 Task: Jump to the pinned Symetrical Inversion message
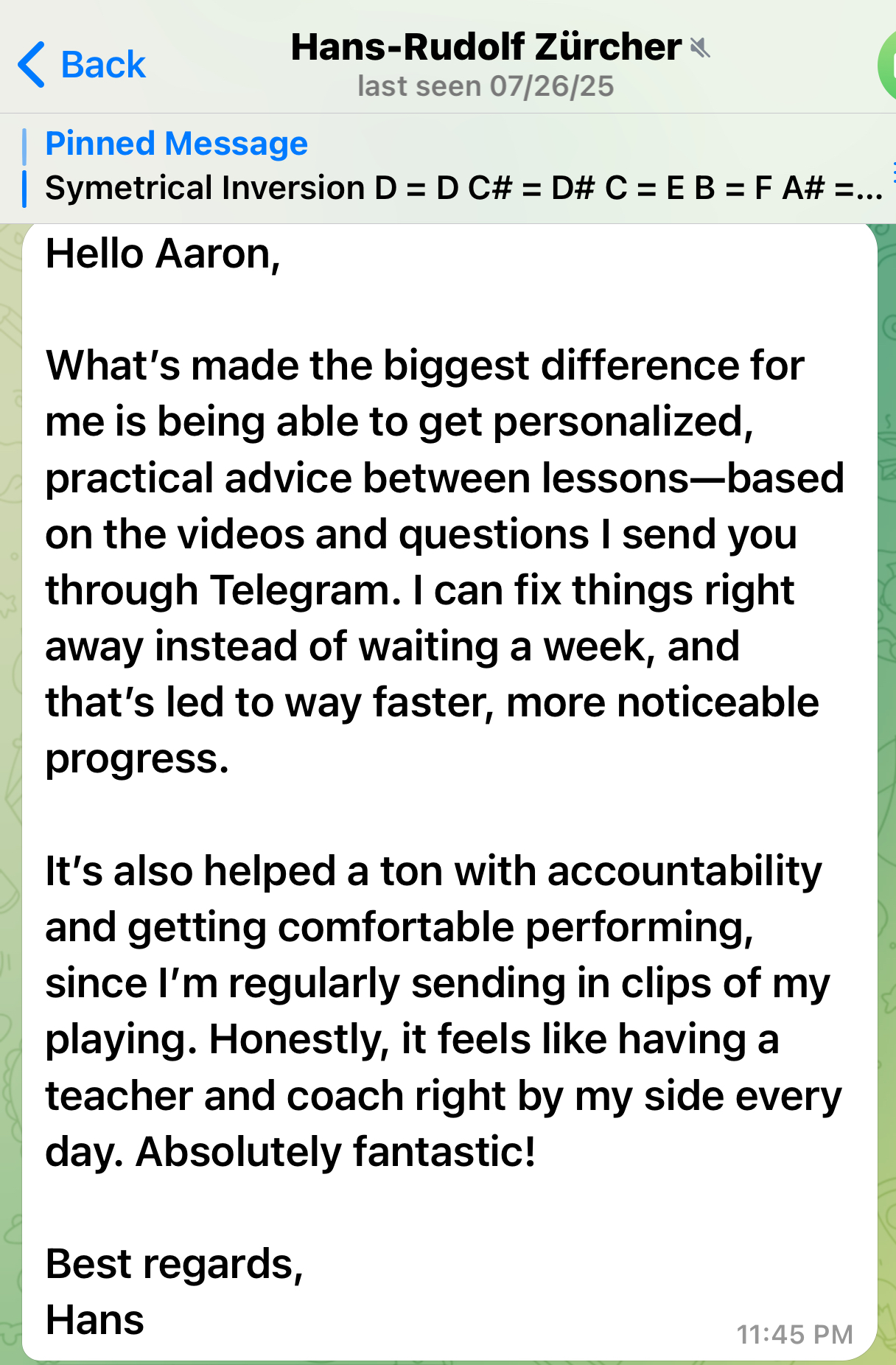tap(457, 167)
